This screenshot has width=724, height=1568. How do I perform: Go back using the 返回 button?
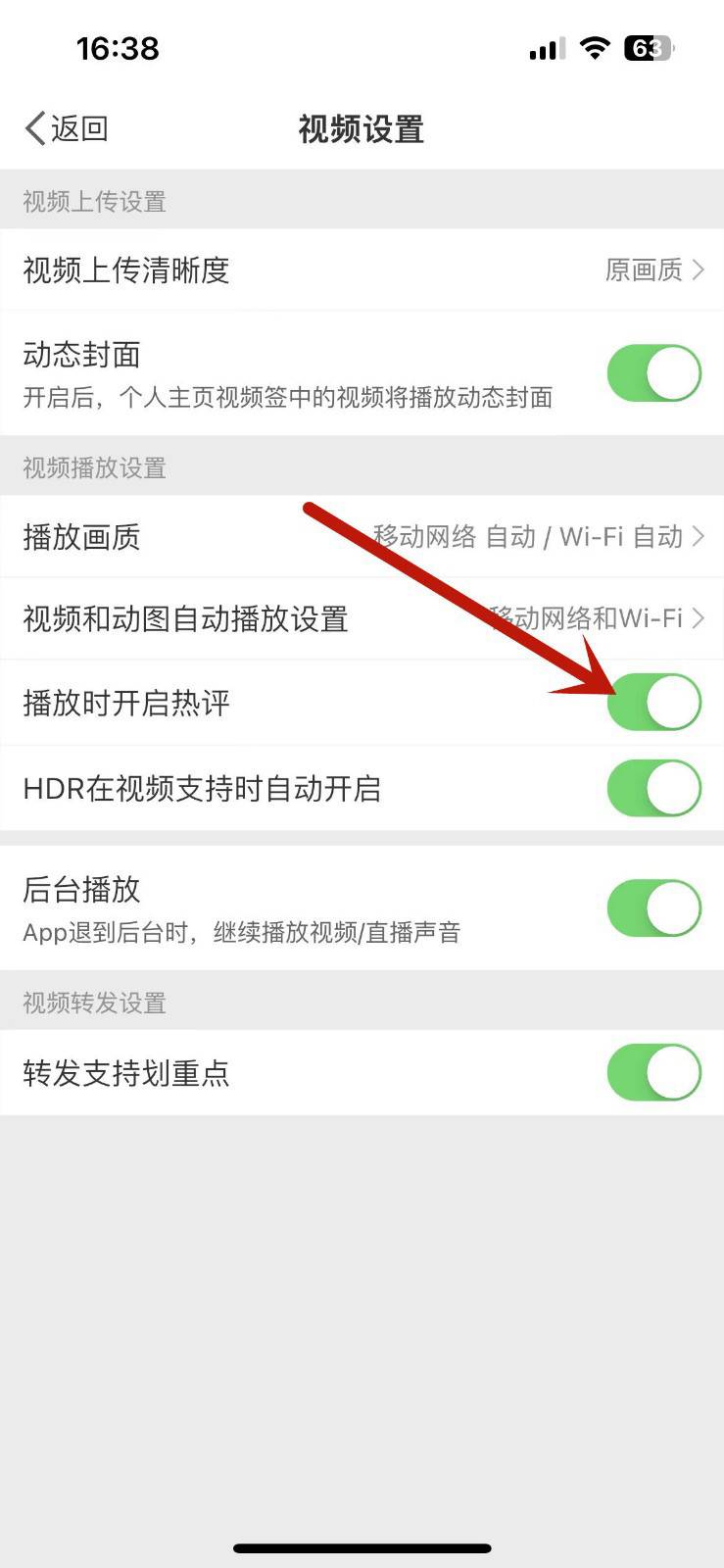click(67, 128)
